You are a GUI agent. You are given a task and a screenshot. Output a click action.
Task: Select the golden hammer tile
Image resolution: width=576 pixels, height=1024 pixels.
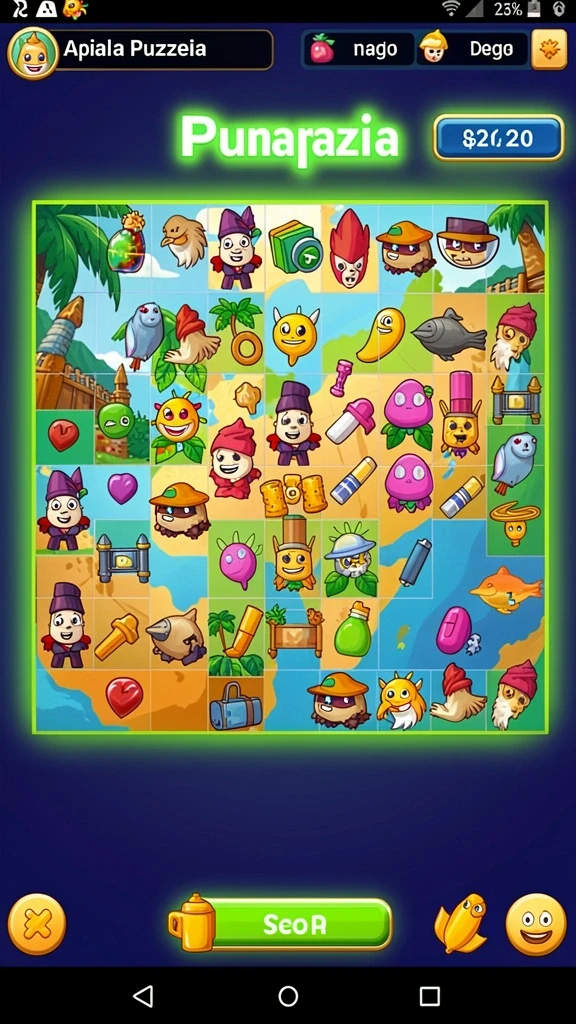point(116,635)
